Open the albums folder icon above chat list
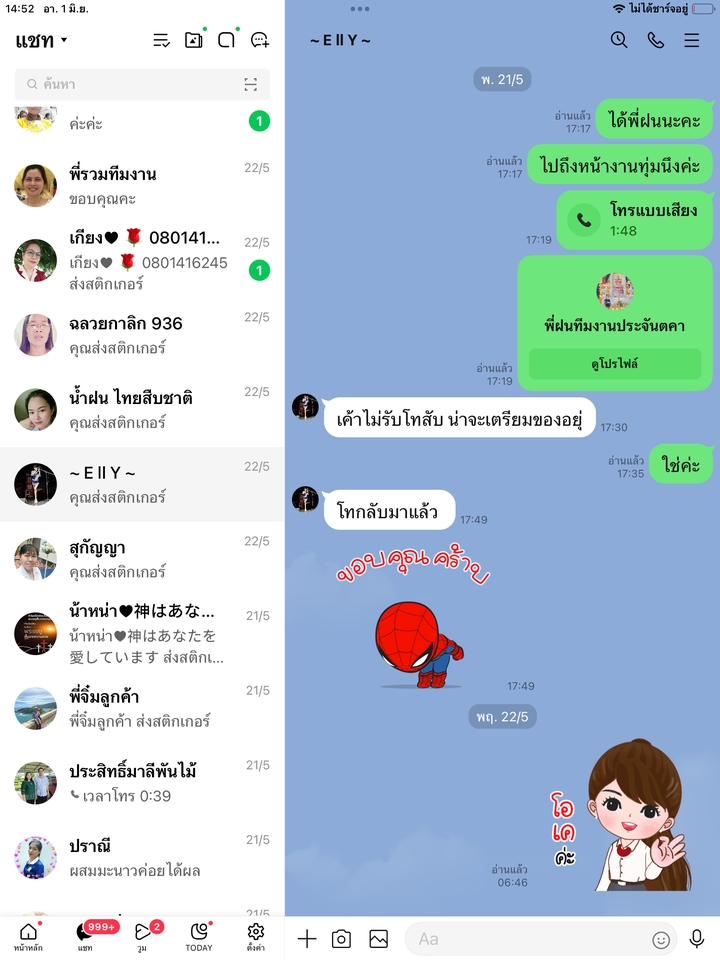The image size is (720, 960). [x=192, y=38]
